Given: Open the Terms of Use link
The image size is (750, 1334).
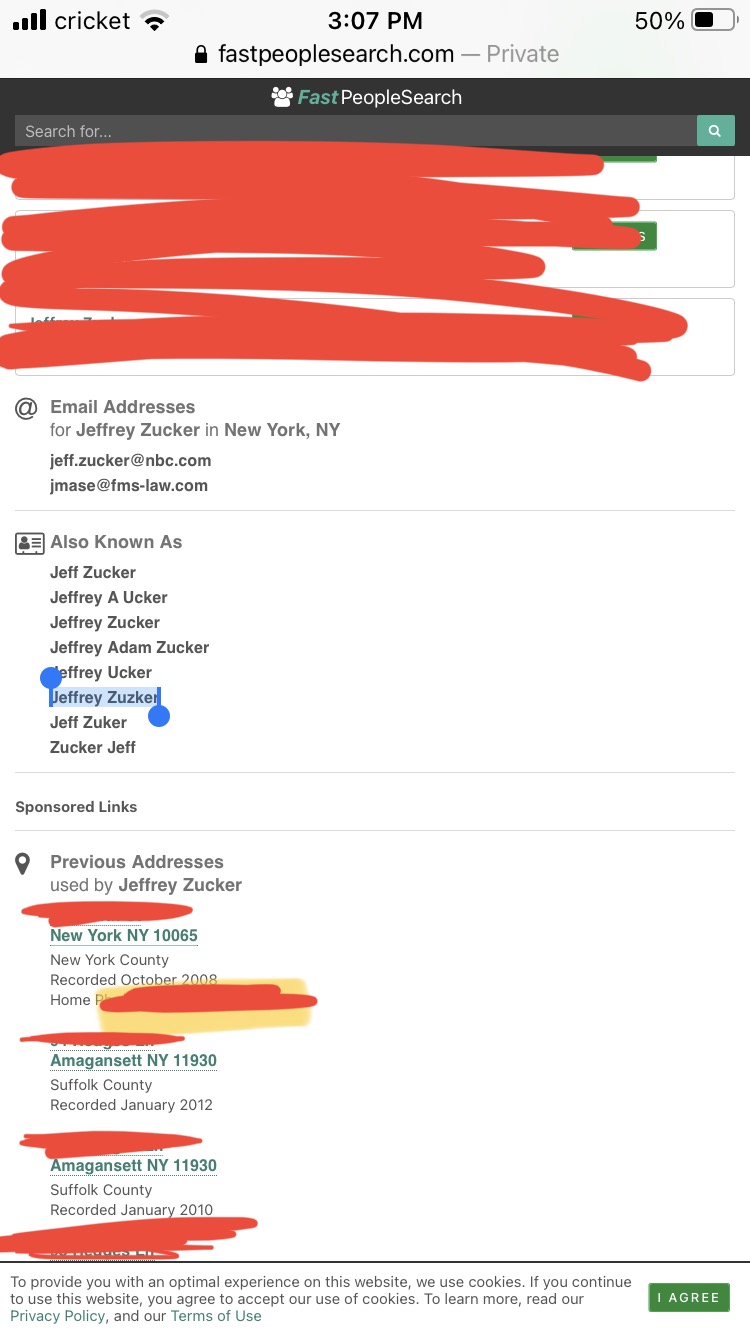Looking at the screenshot, I should click(215, 1316).
